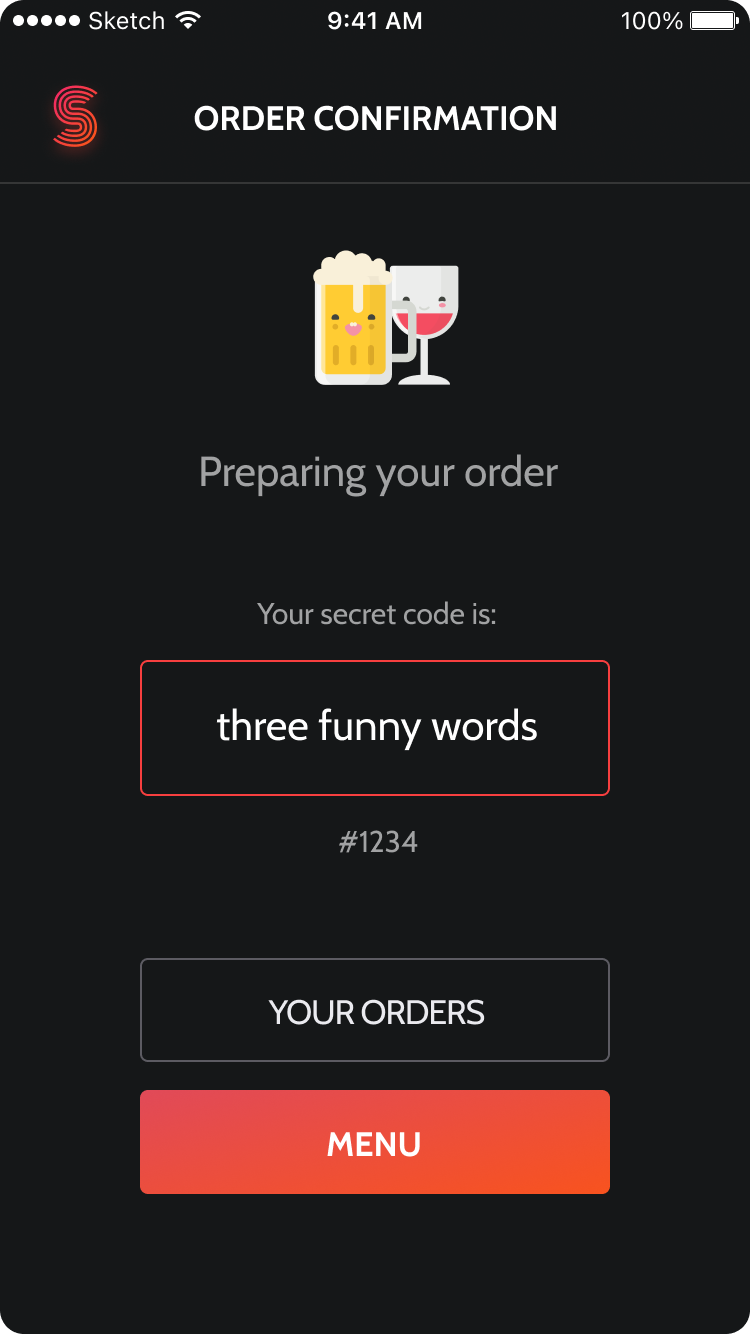Go to the Menu
The width and height of the screenshot is (750, 1334).
pyautogui.click(x=375, y=1142)
